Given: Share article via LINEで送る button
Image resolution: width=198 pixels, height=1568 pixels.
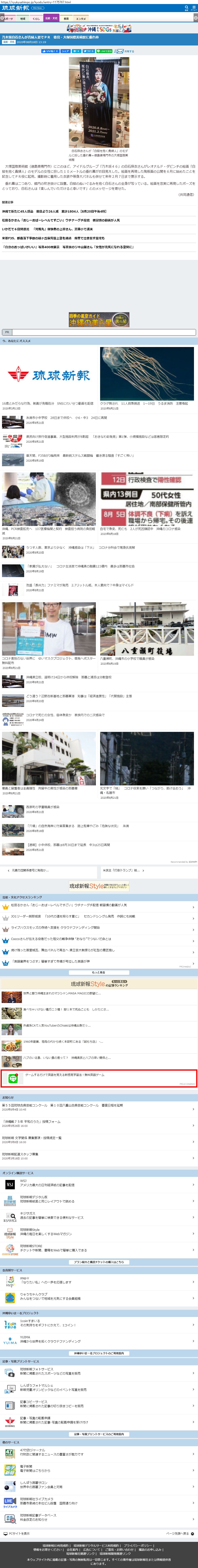Looking at the screenshot, I should tap(104, 51).
